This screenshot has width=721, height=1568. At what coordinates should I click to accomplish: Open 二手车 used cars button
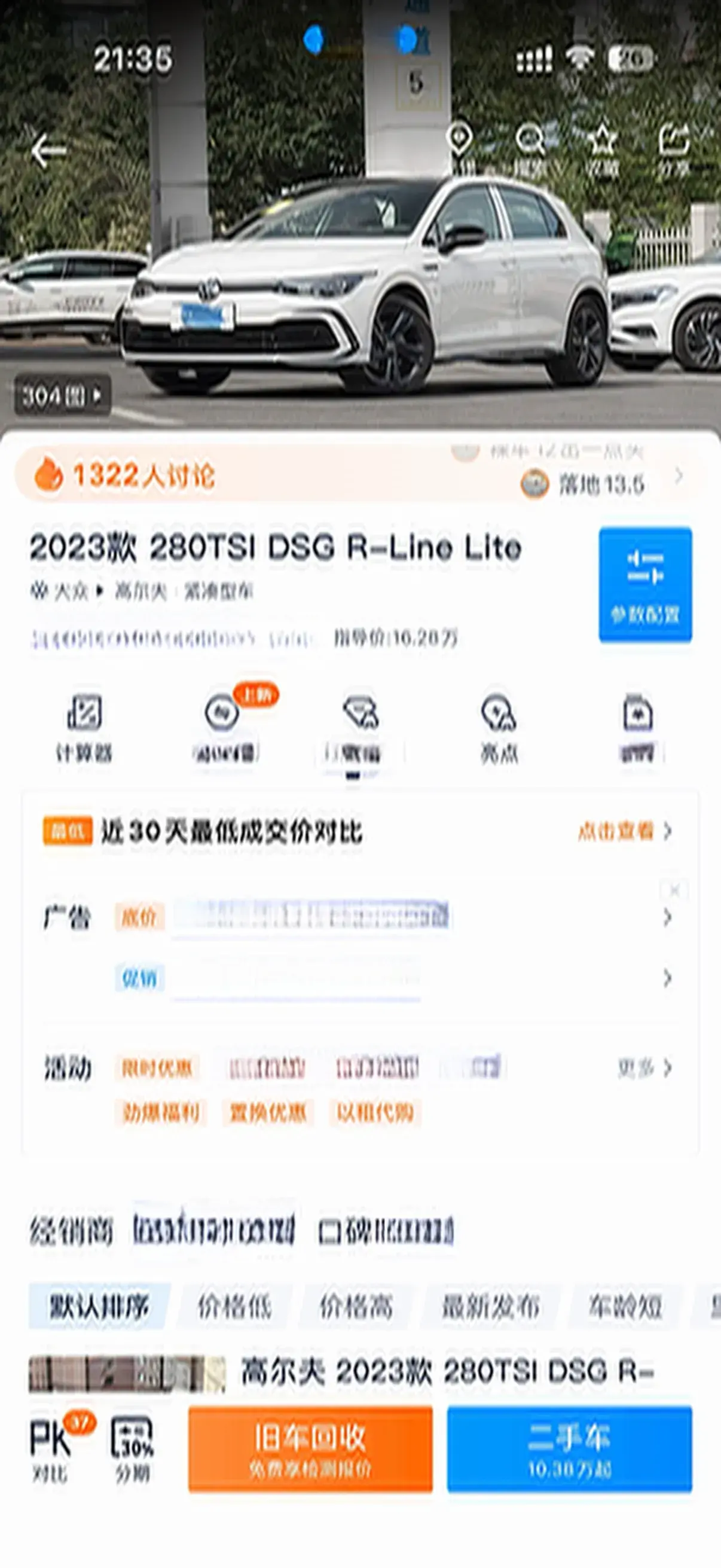(x=570, y=1448)
